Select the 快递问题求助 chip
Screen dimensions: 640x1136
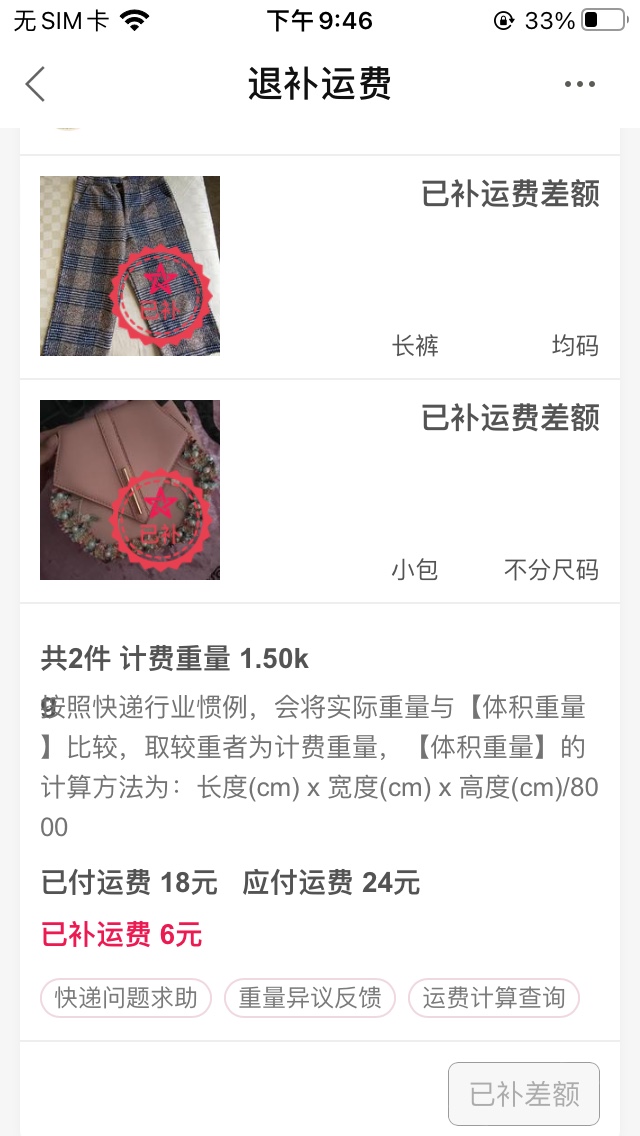tap(126, 998)
